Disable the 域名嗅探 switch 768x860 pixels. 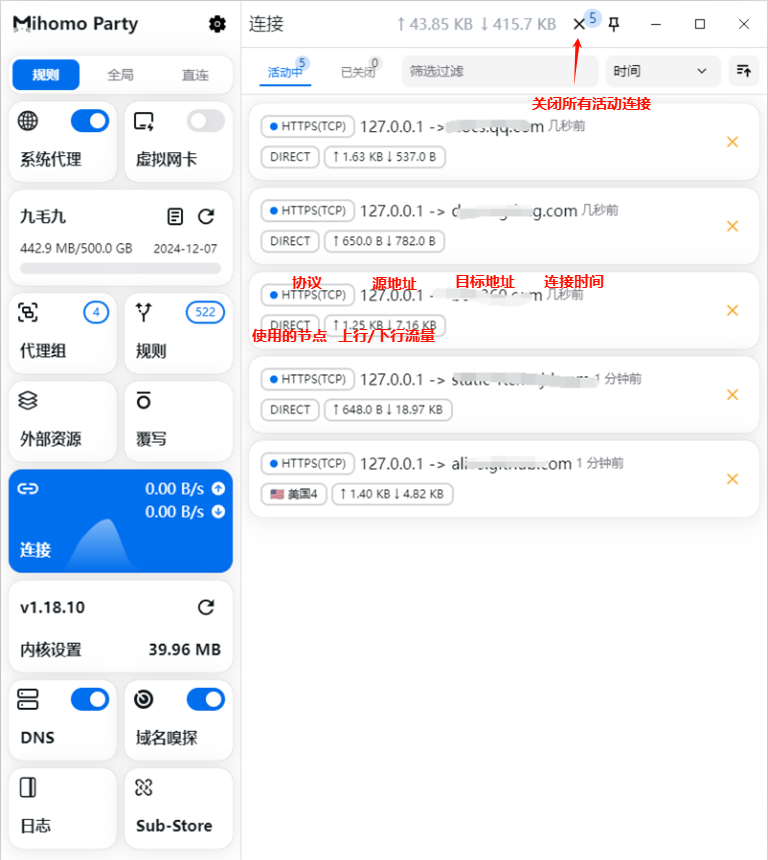[206, 699]
